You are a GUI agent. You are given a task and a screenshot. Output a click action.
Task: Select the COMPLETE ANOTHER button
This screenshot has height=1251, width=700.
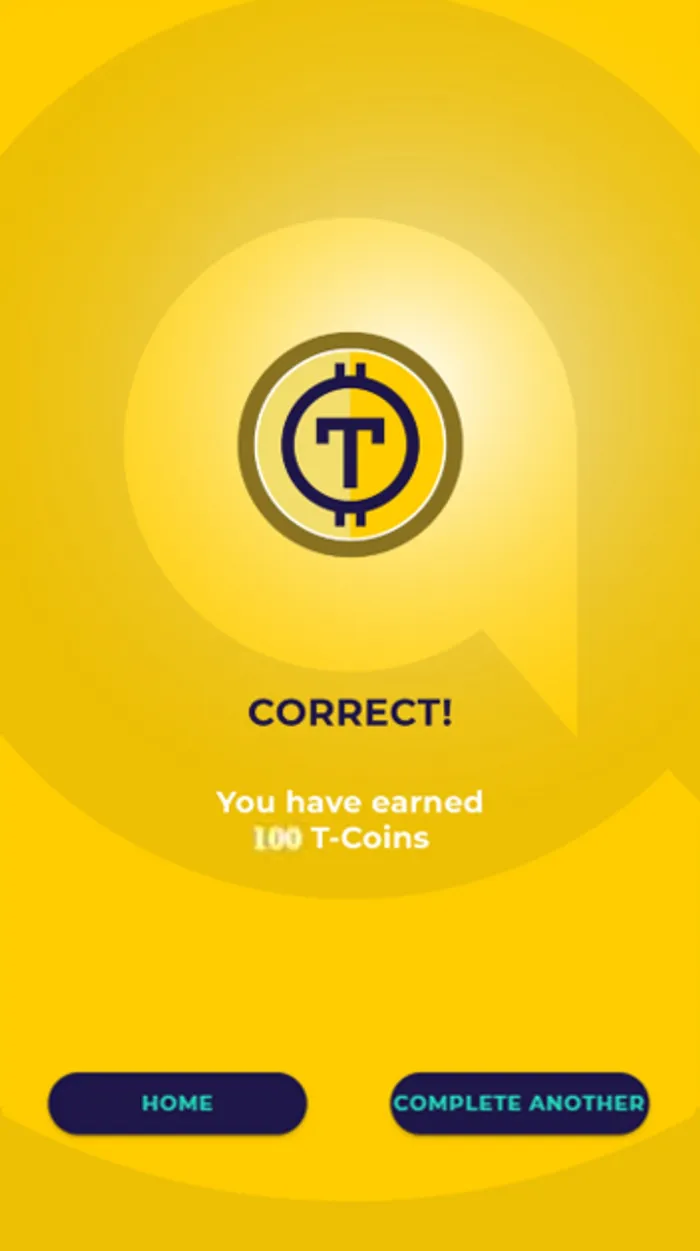(x=519, y=1103)
